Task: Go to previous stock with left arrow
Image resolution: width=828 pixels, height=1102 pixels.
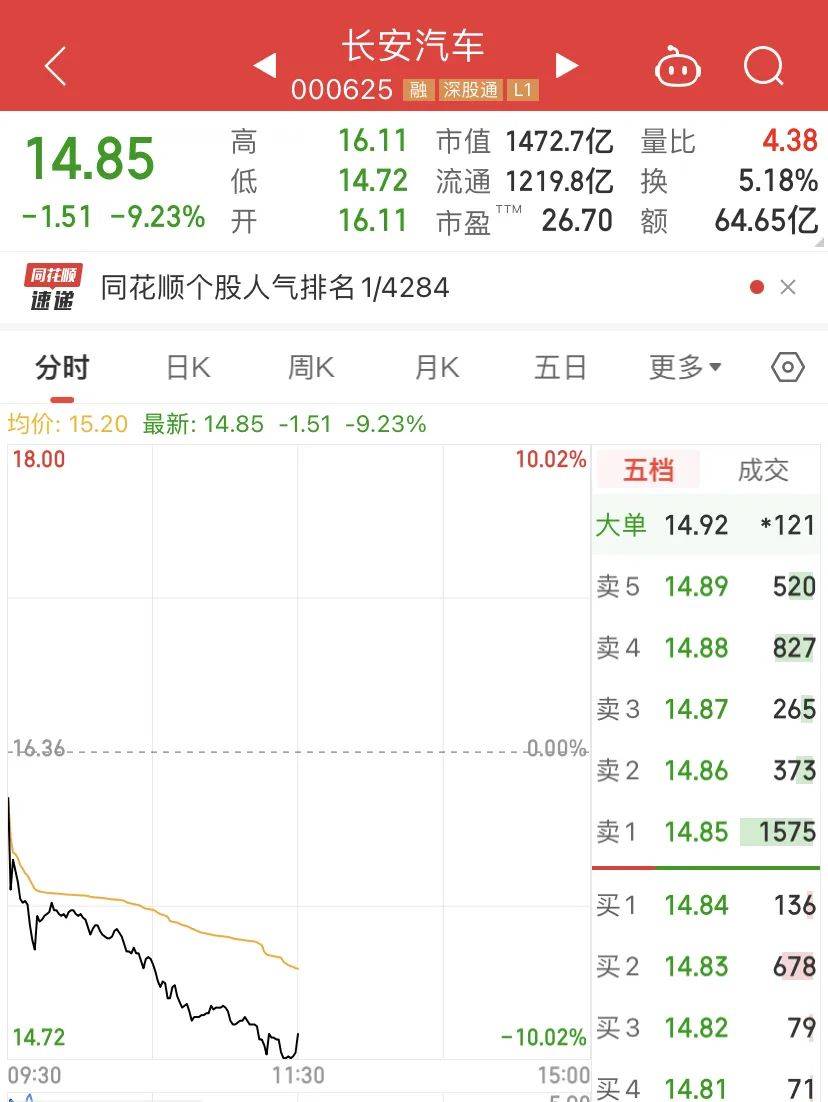Action: 264,65
